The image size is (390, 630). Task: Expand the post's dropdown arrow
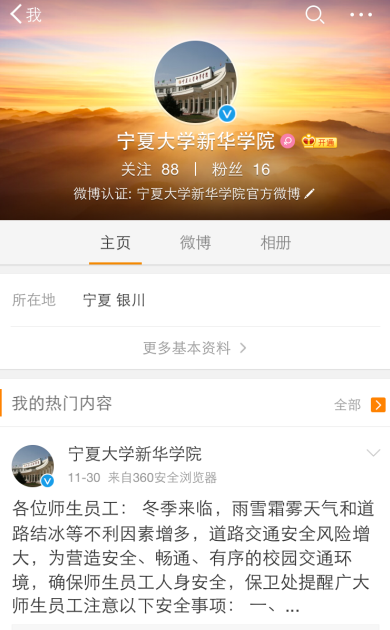(x=373, y=453)
